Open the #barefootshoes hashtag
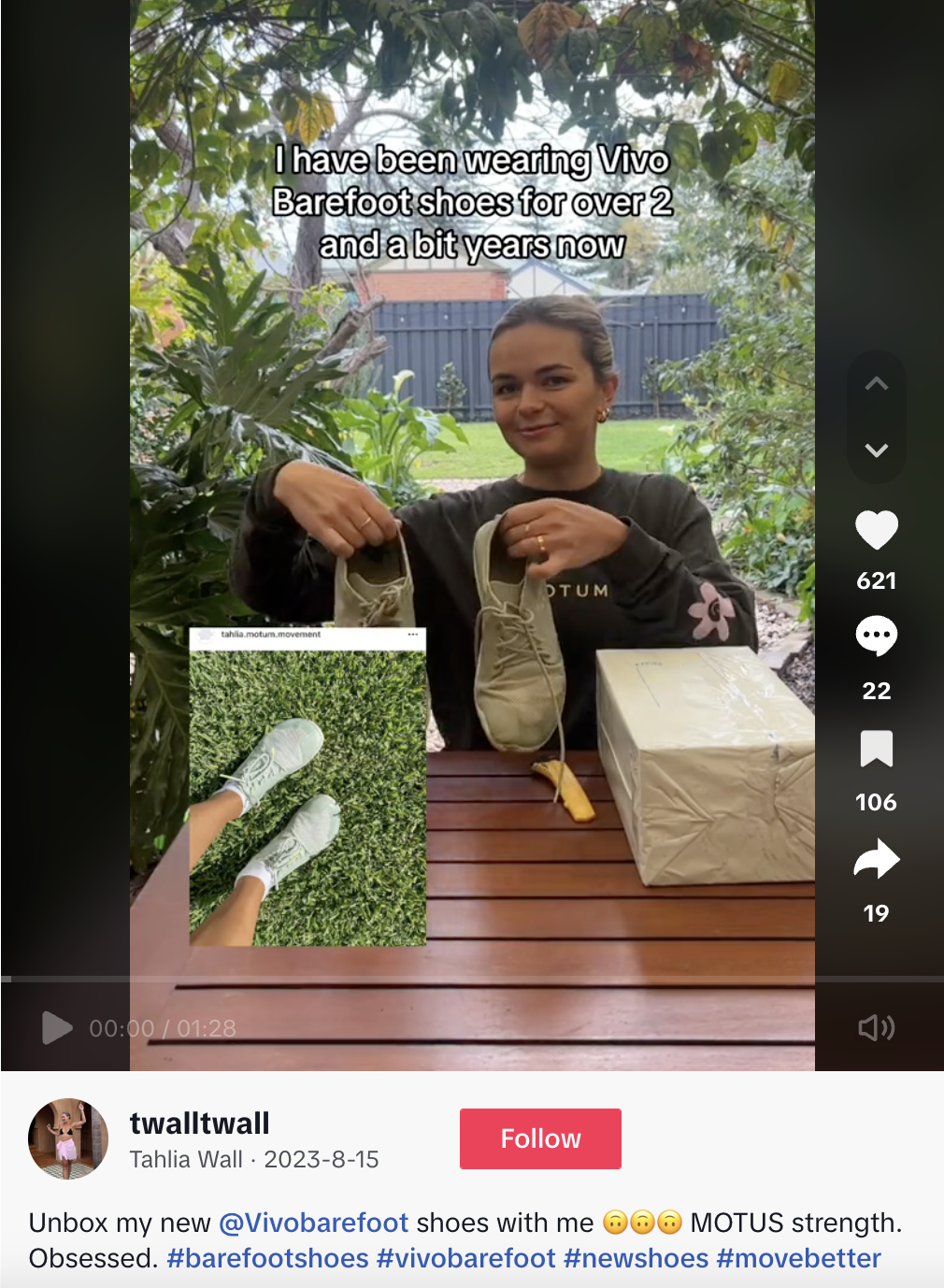944x1288 pixels. click(267, 1258)
